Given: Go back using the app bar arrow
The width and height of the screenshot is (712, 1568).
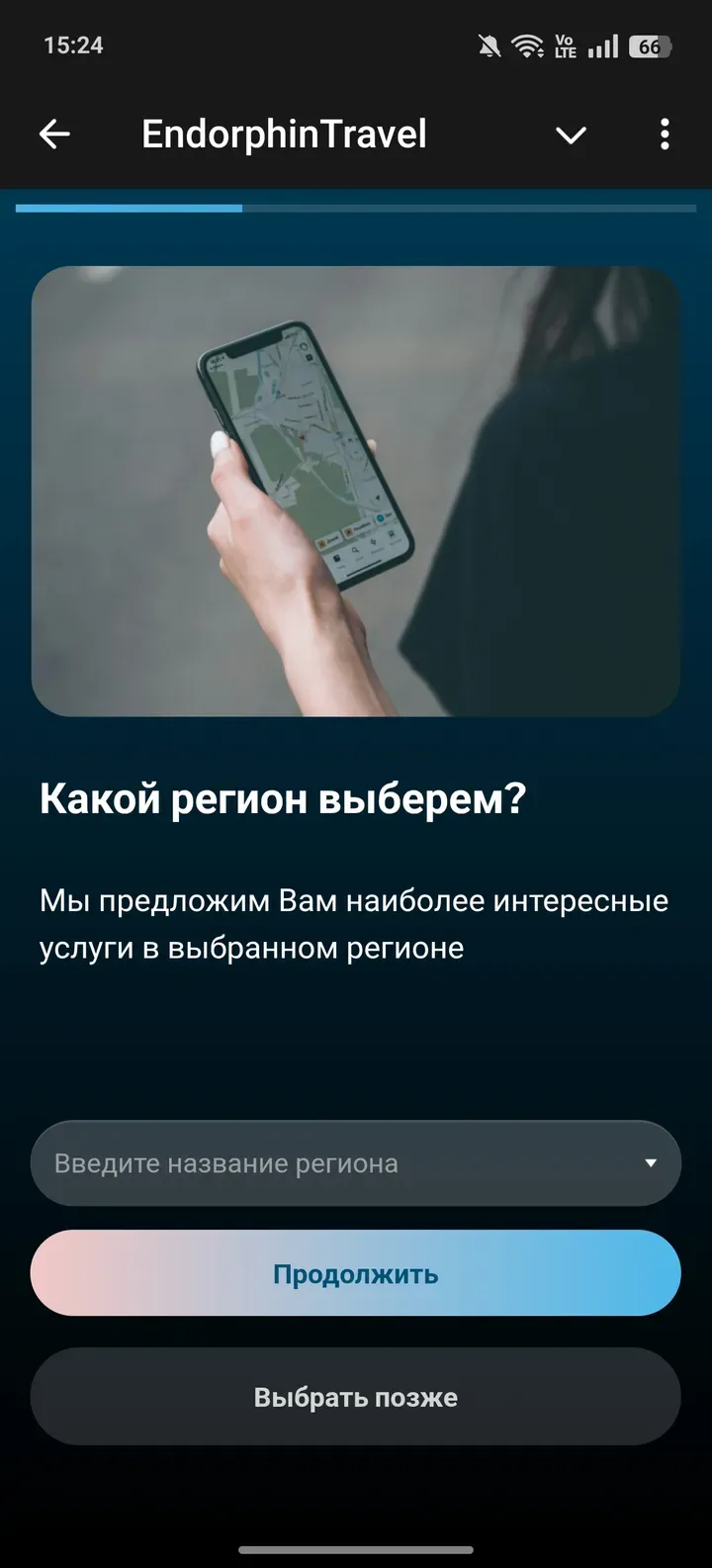Looking at the screenshot, I should 54,135.
